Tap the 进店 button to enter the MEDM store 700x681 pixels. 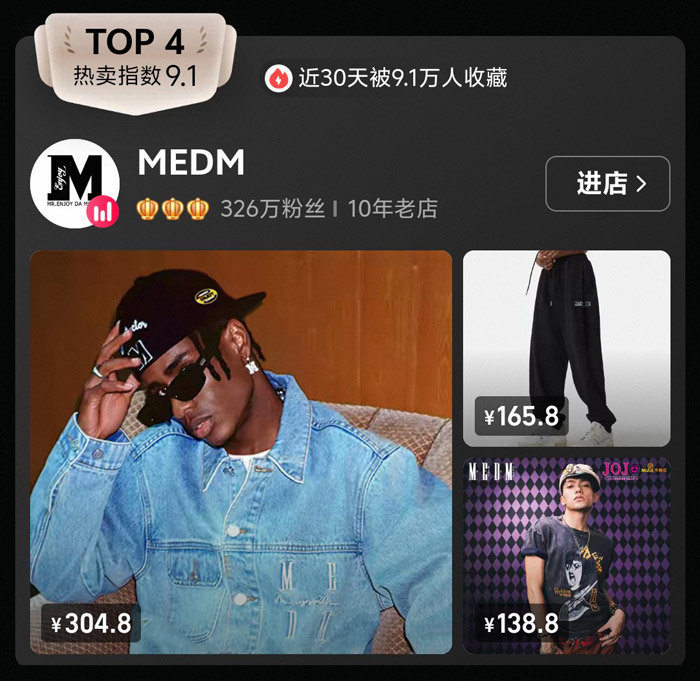coord(607,184)
